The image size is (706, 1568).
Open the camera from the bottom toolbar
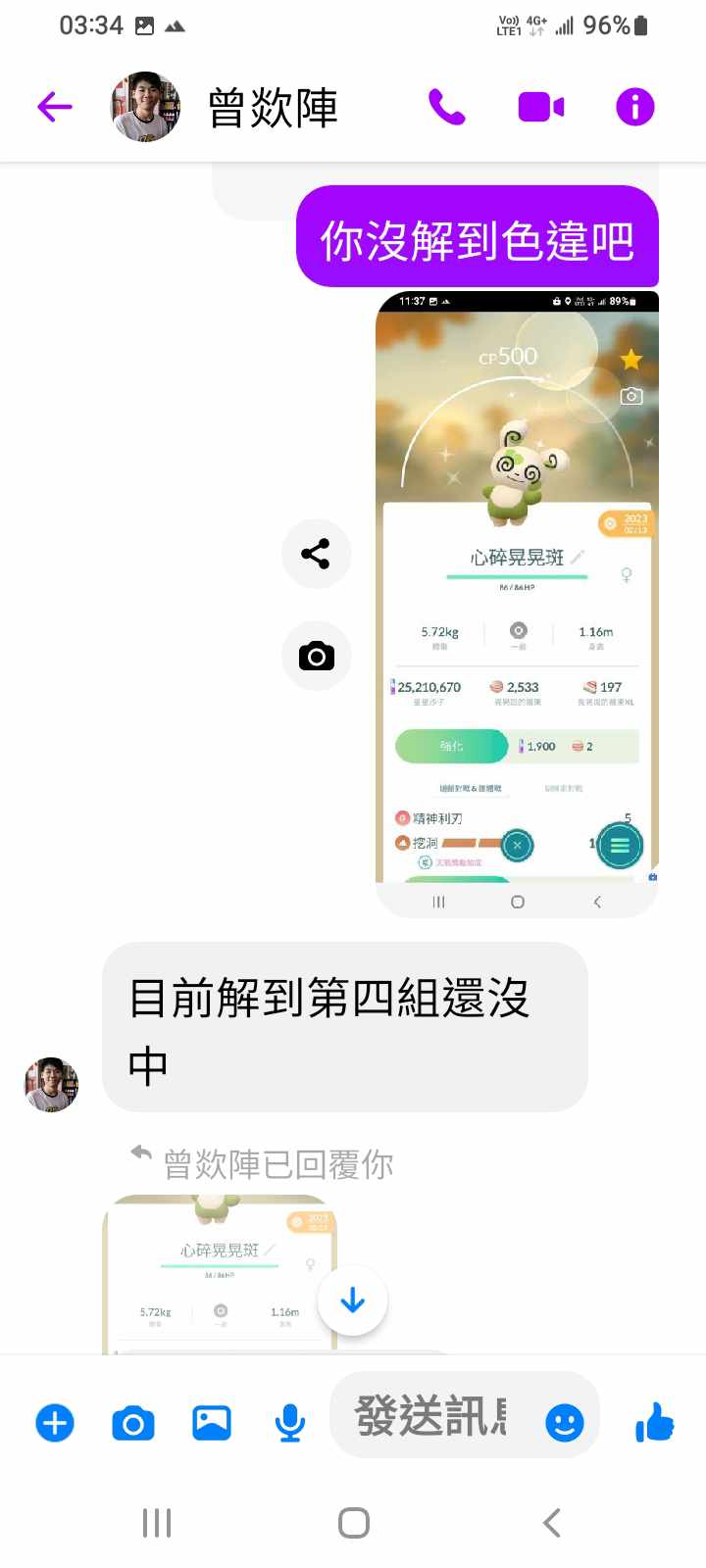click(133, 1422)
